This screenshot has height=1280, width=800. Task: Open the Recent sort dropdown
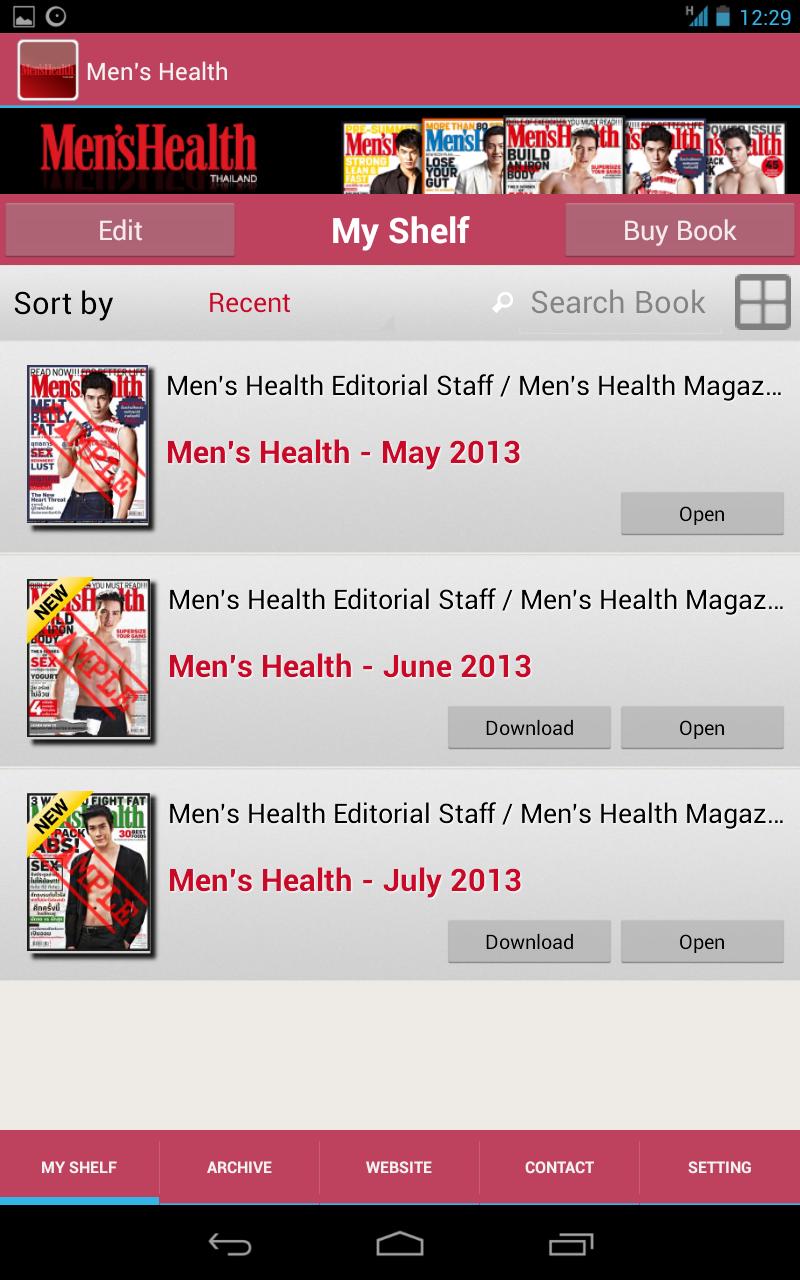pyautogui.click(x=249, y=303)
